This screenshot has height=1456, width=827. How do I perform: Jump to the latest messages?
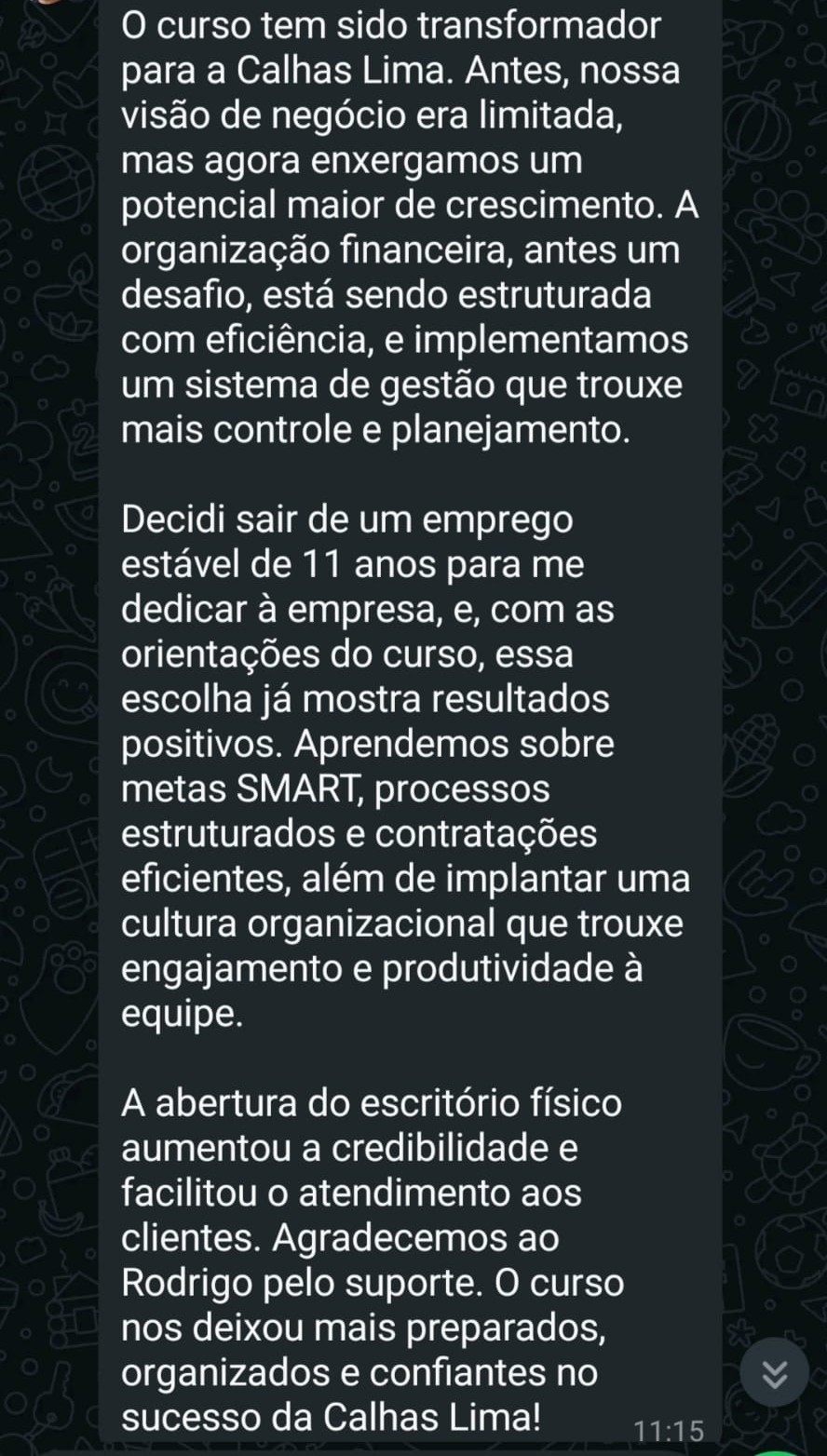coord(774,1373)
